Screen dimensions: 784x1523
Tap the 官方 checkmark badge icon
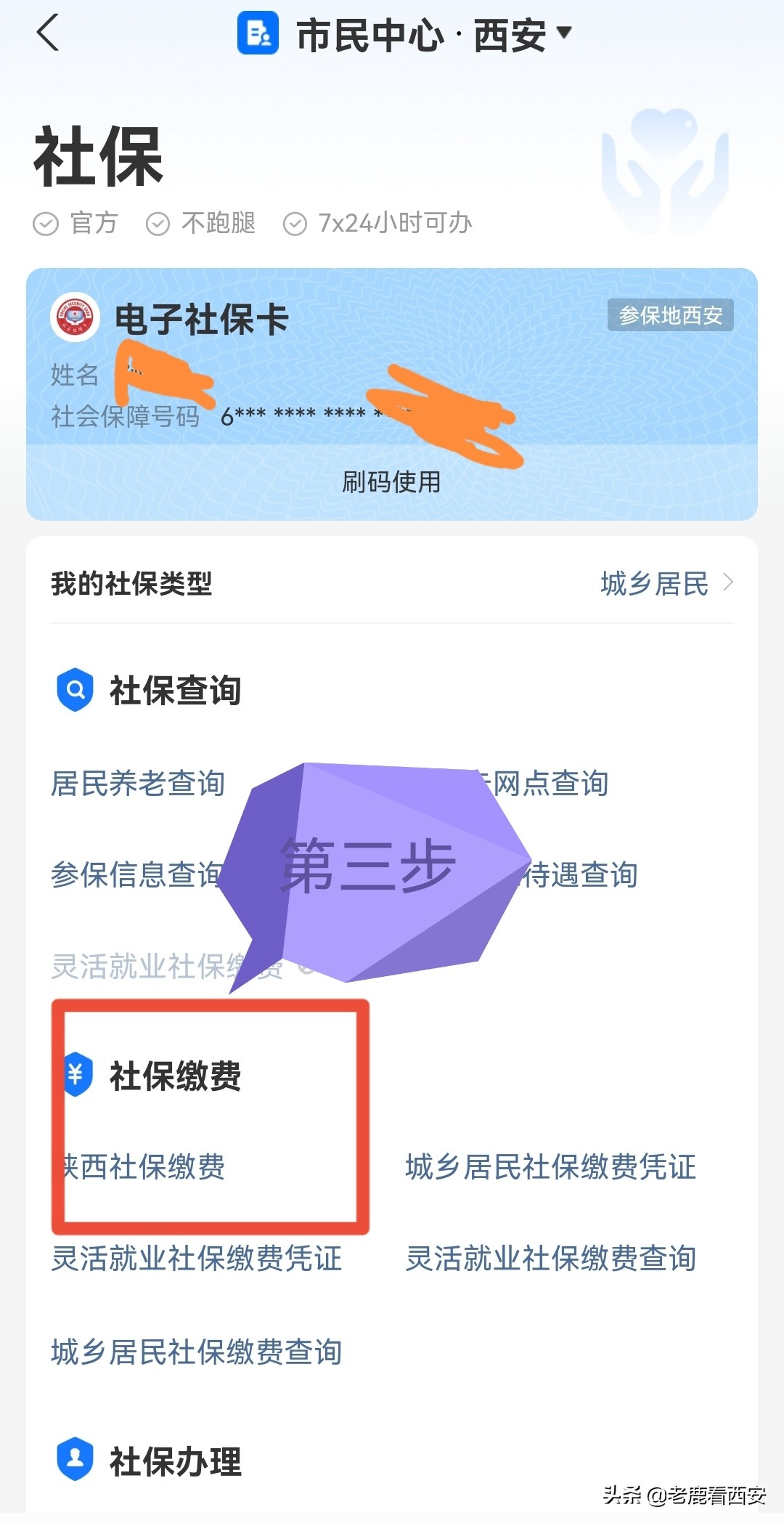[45, 223]
